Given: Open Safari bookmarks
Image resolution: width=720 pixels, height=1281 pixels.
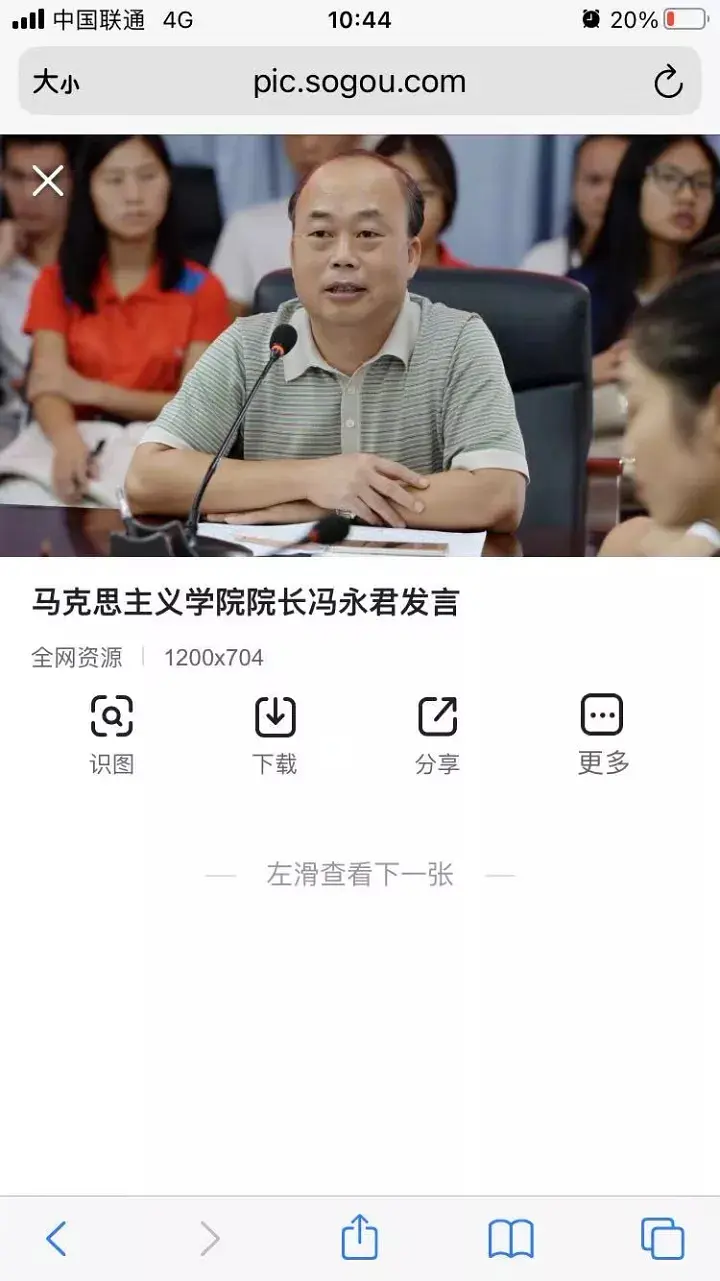Looking at the screenshot, I should (x=510, y=1239).
